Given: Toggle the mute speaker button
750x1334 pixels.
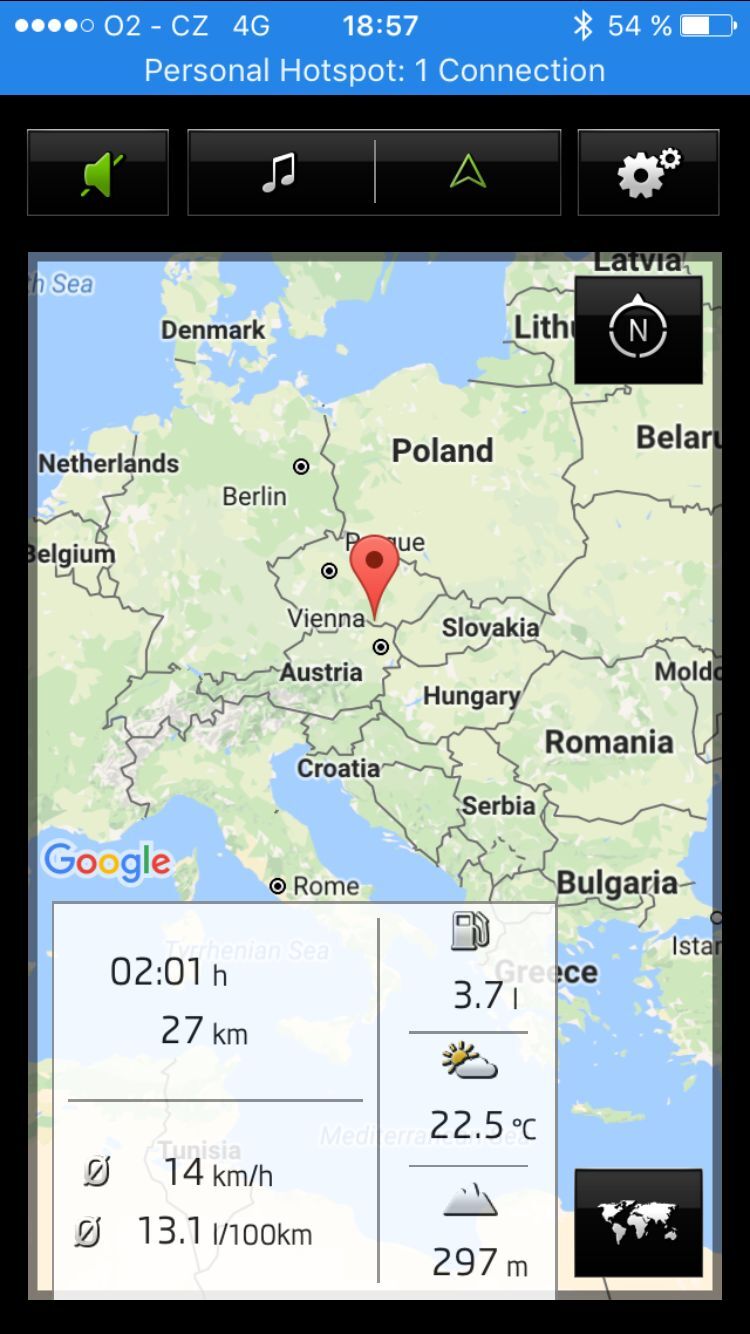Looking at the screenshot, I should [x=98, y=173].
